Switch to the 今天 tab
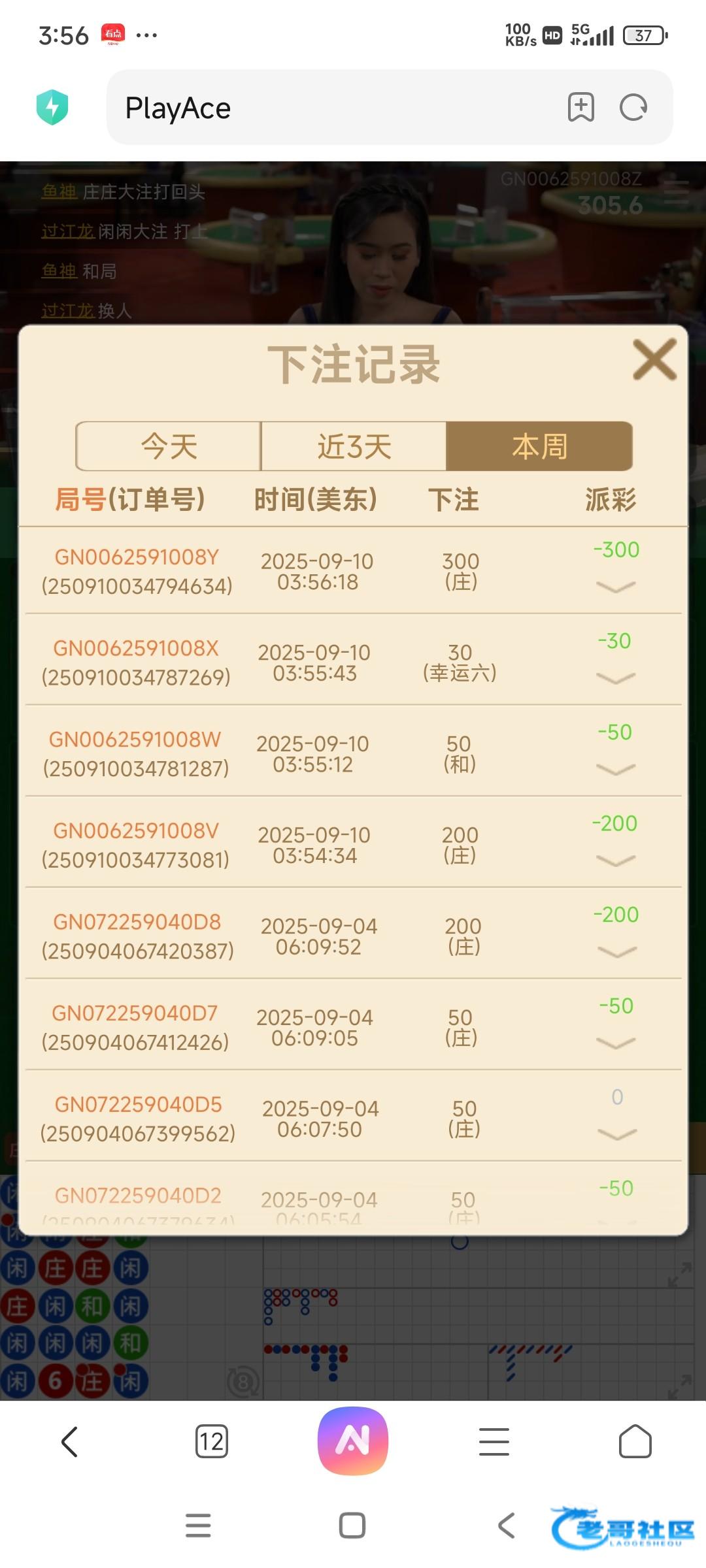The height and width of the screenshot is (1568, 706). 169,447
